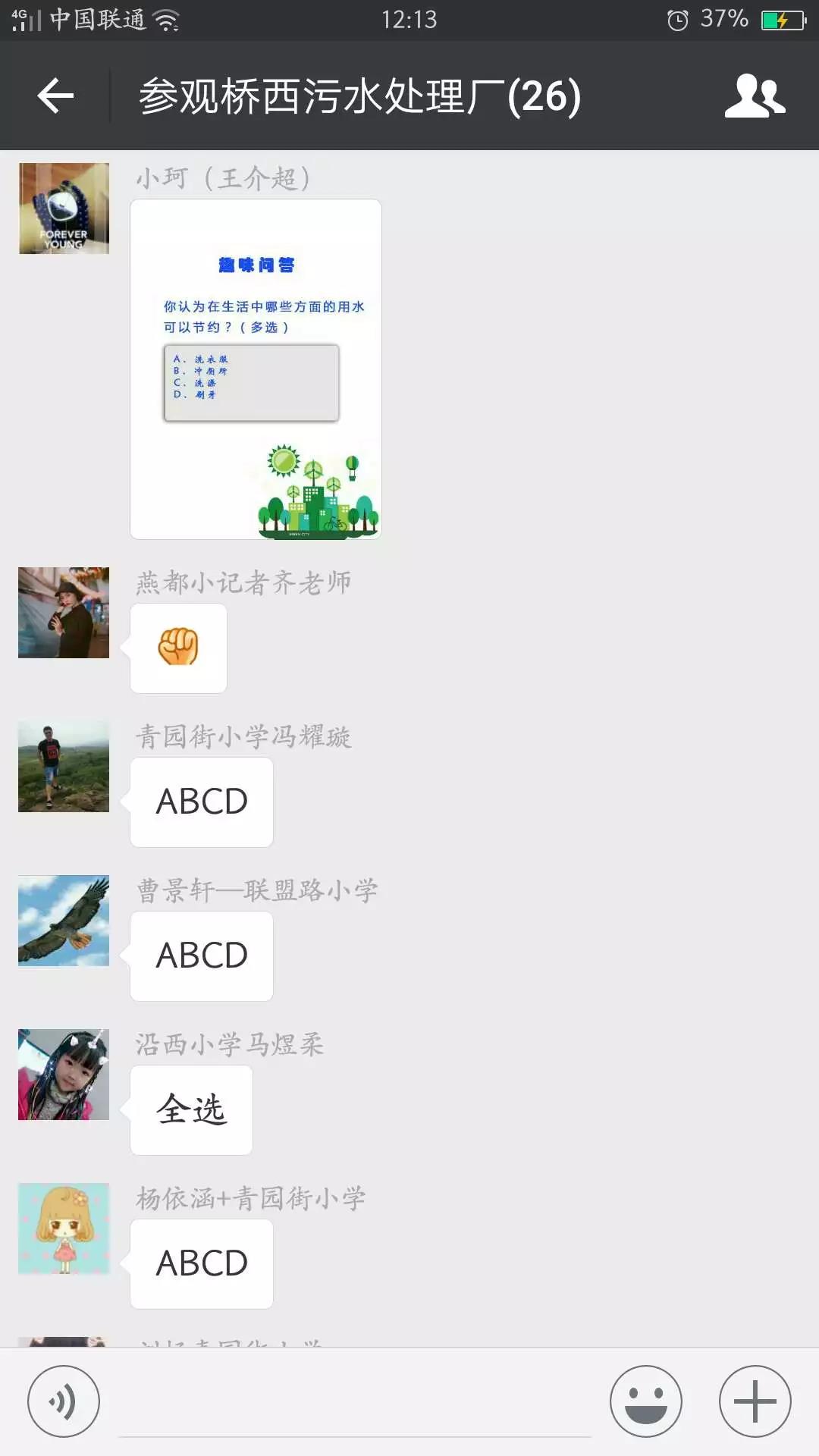Open the emoji picker
The height and width of the screenshot is (1456, 819).
(x=646, y=1401)
